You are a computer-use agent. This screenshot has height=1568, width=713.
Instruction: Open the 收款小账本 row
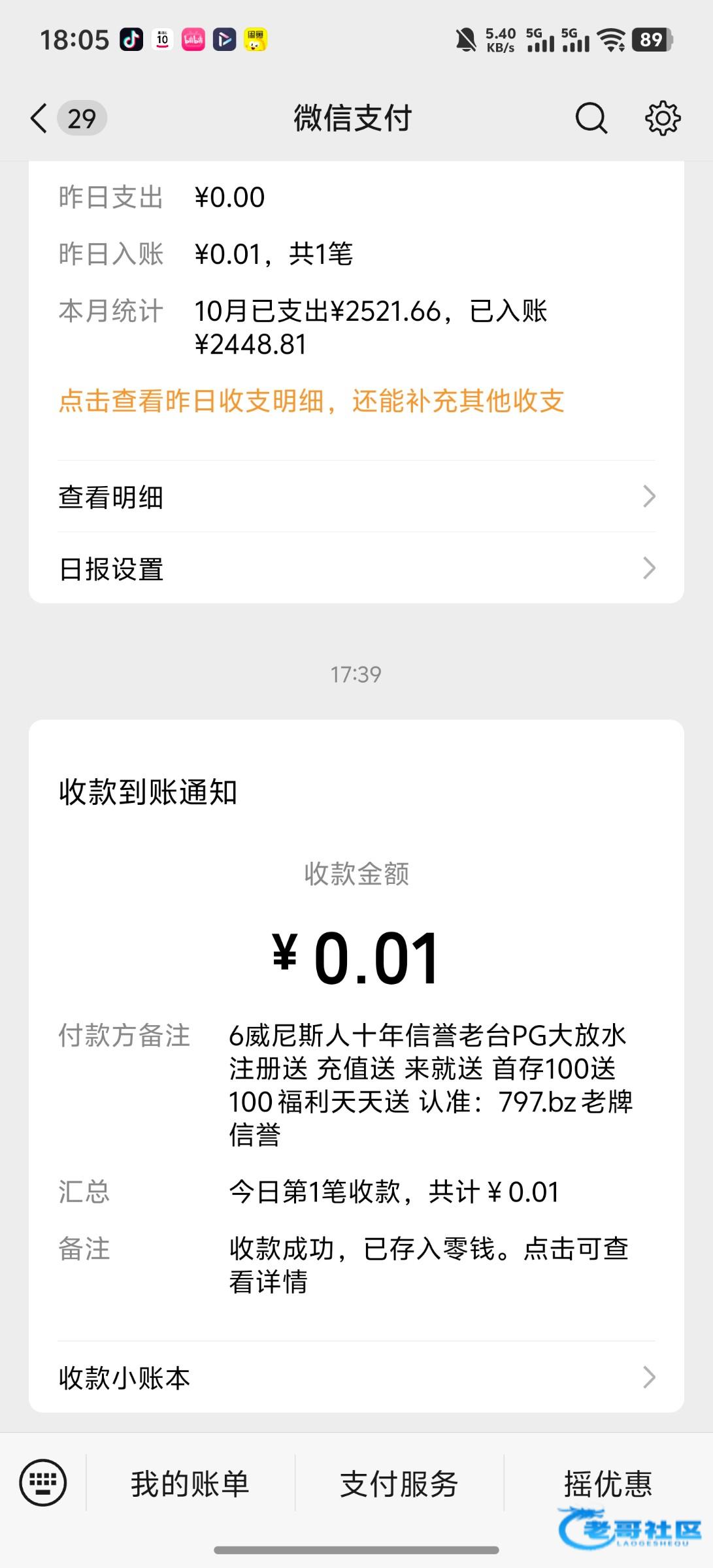tap(356, 1377)
